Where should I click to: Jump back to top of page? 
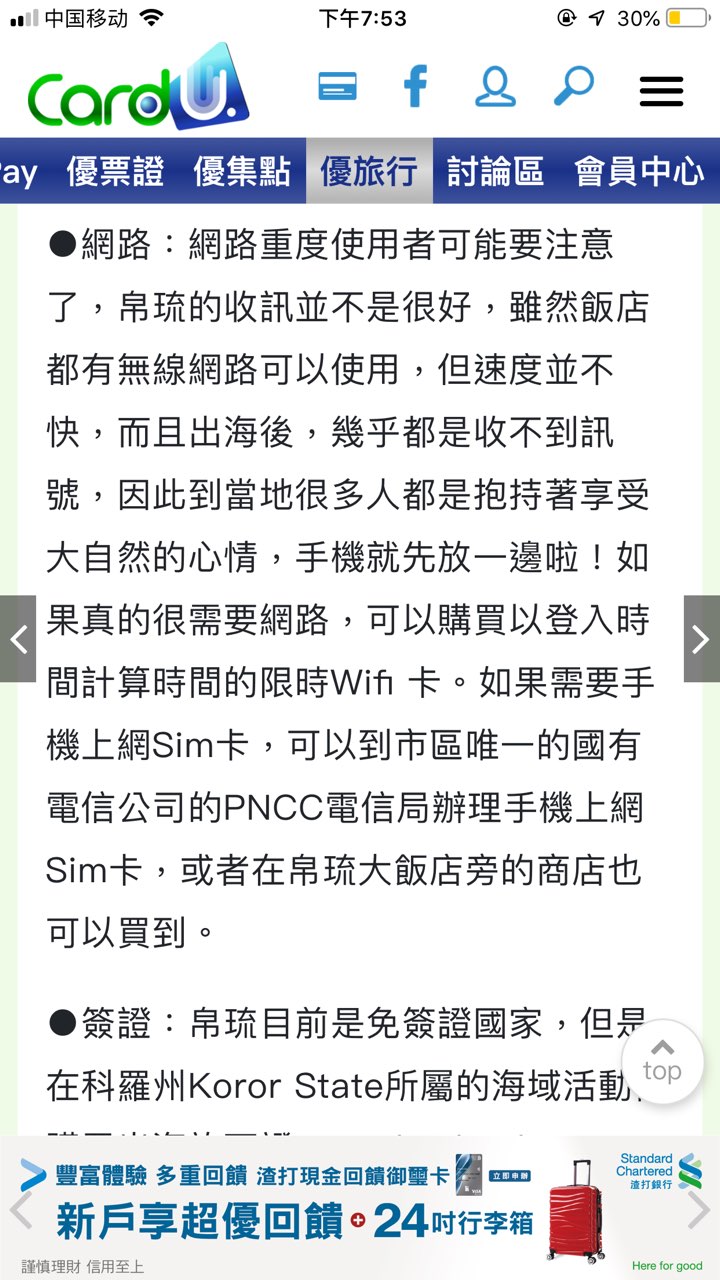coord(662,1062)
